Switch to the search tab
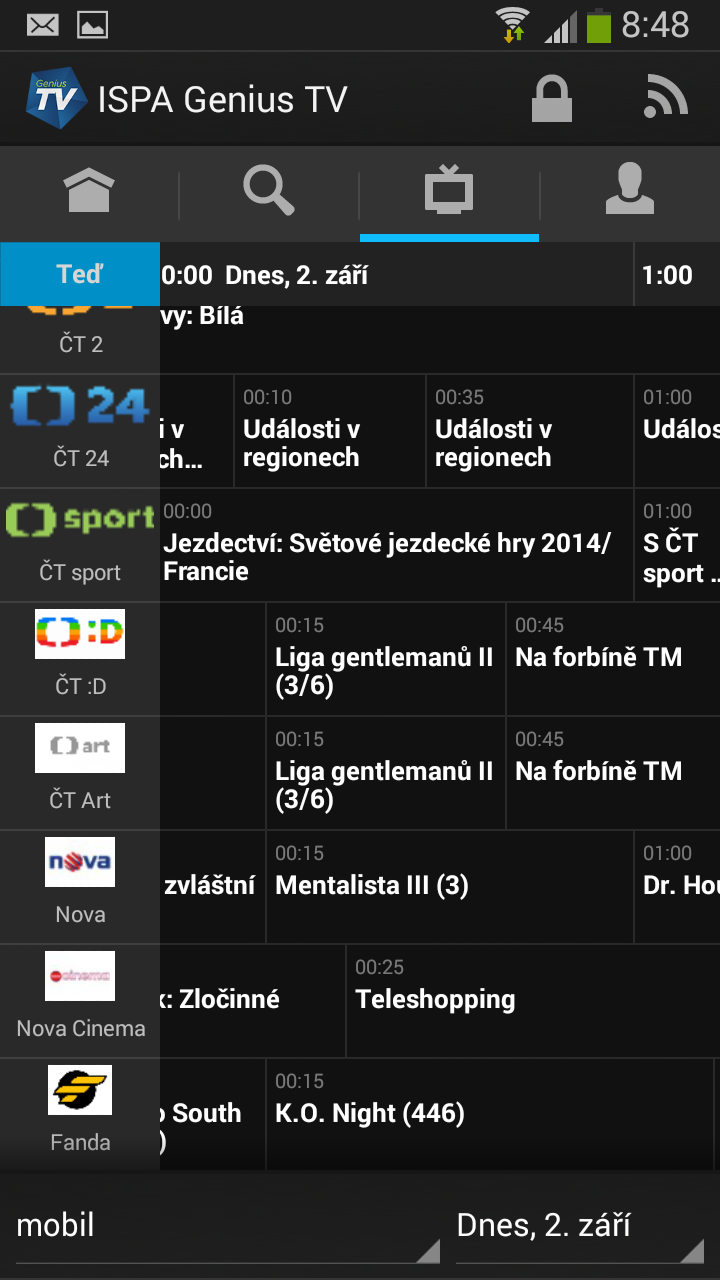Screen dimensions: 720x1280 pos(269,191)
